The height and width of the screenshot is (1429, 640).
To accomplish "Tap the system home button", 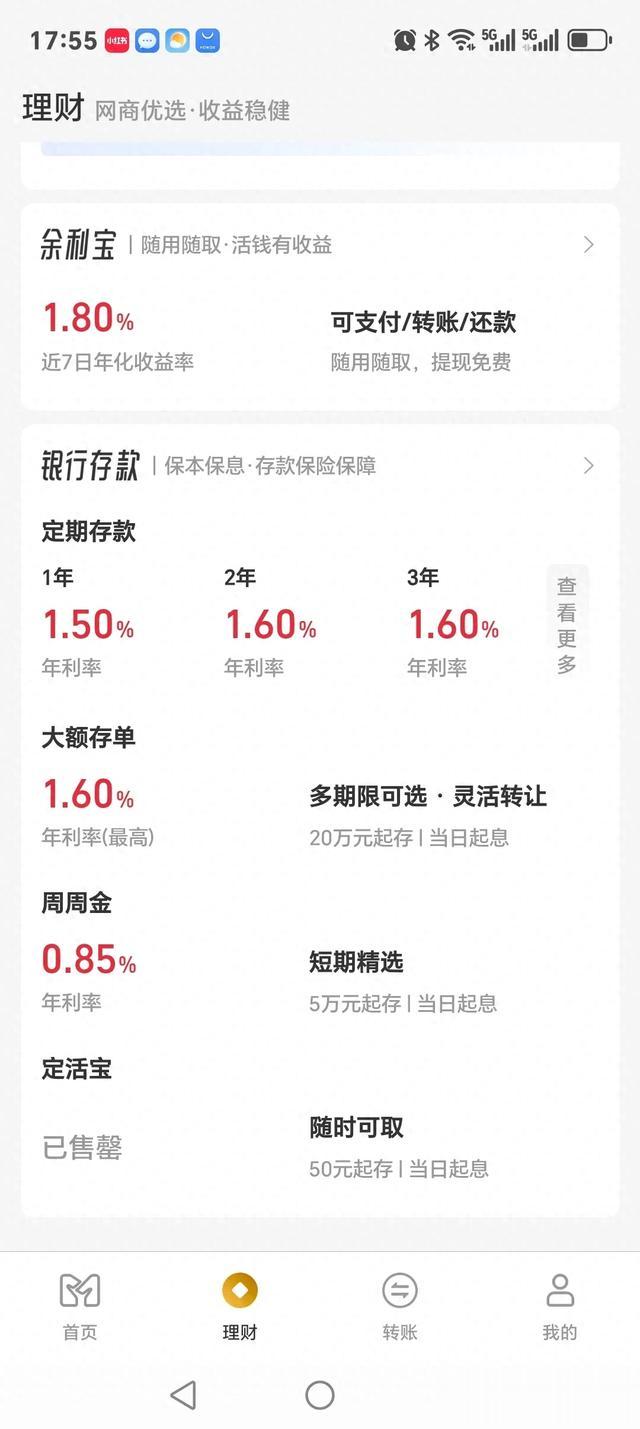I will [320, 1395].
